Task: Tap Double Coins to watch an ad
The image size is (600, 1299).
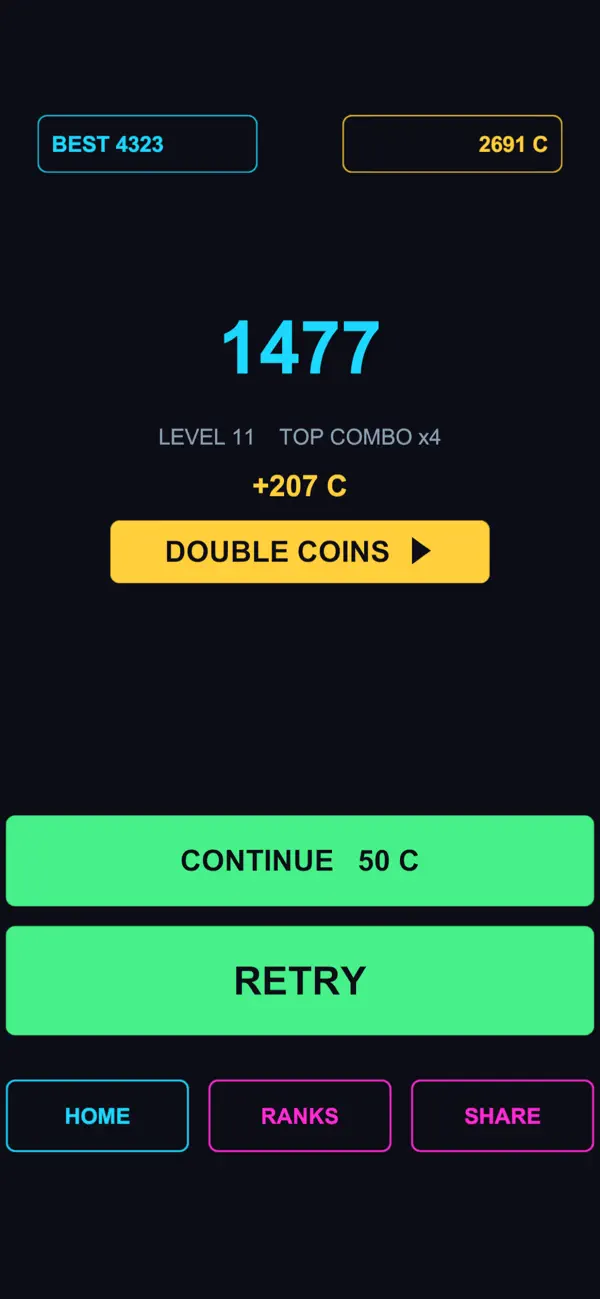Action: [x=300, y=551]
